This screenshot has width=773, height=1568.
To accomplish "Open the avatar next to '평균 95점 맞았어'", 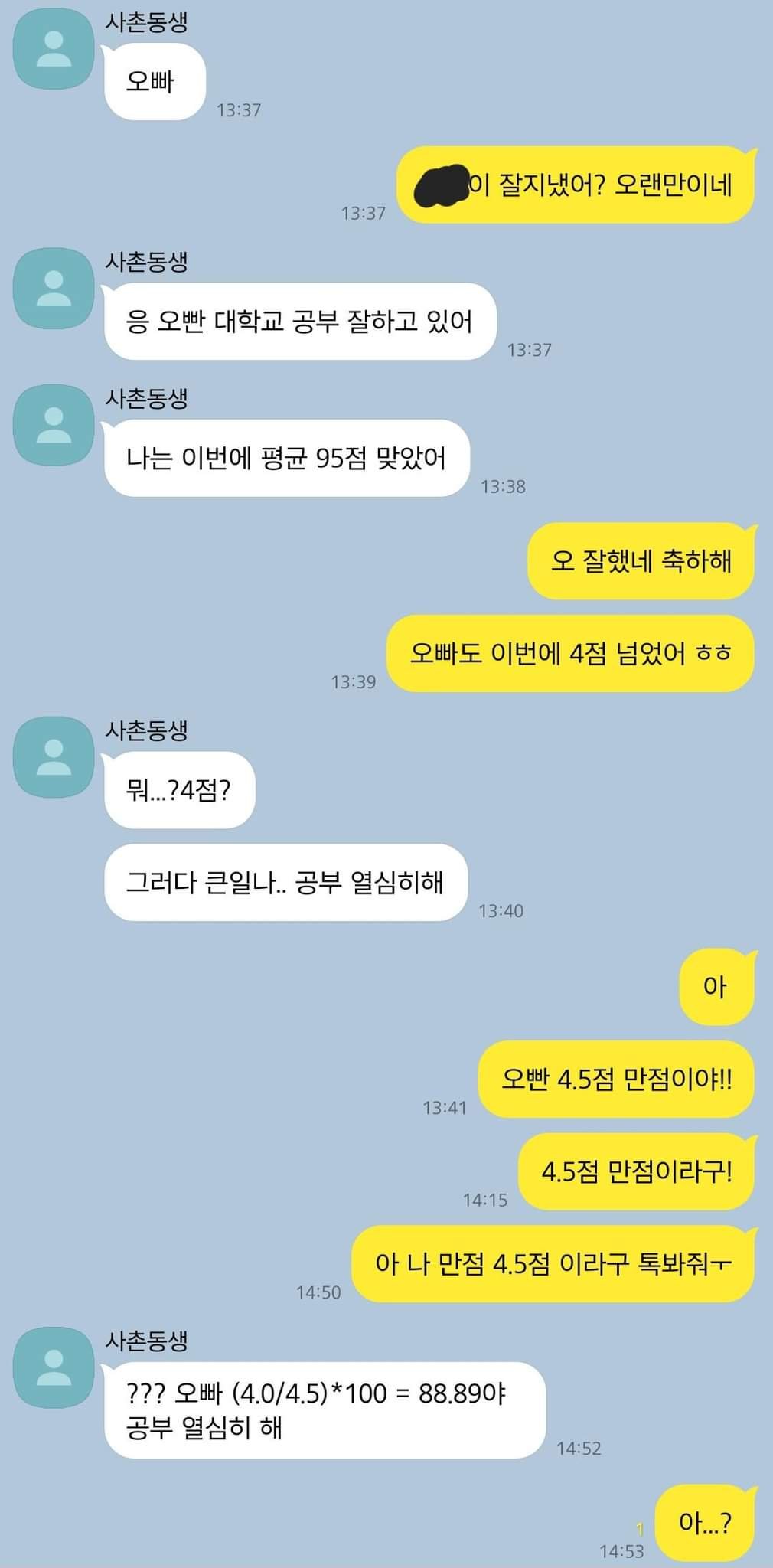I will click(54, 426).
